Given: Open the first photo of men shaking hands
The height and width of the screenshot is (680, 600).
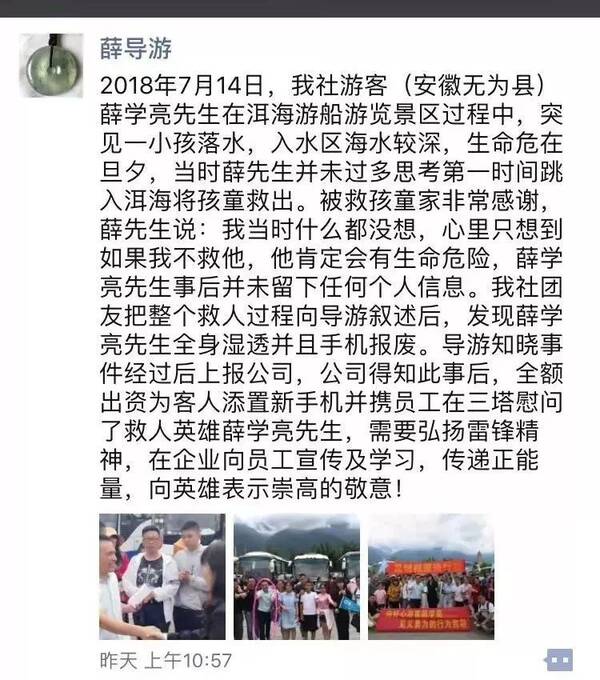Looking at the screenshot, I should click(x=161, y=576).
